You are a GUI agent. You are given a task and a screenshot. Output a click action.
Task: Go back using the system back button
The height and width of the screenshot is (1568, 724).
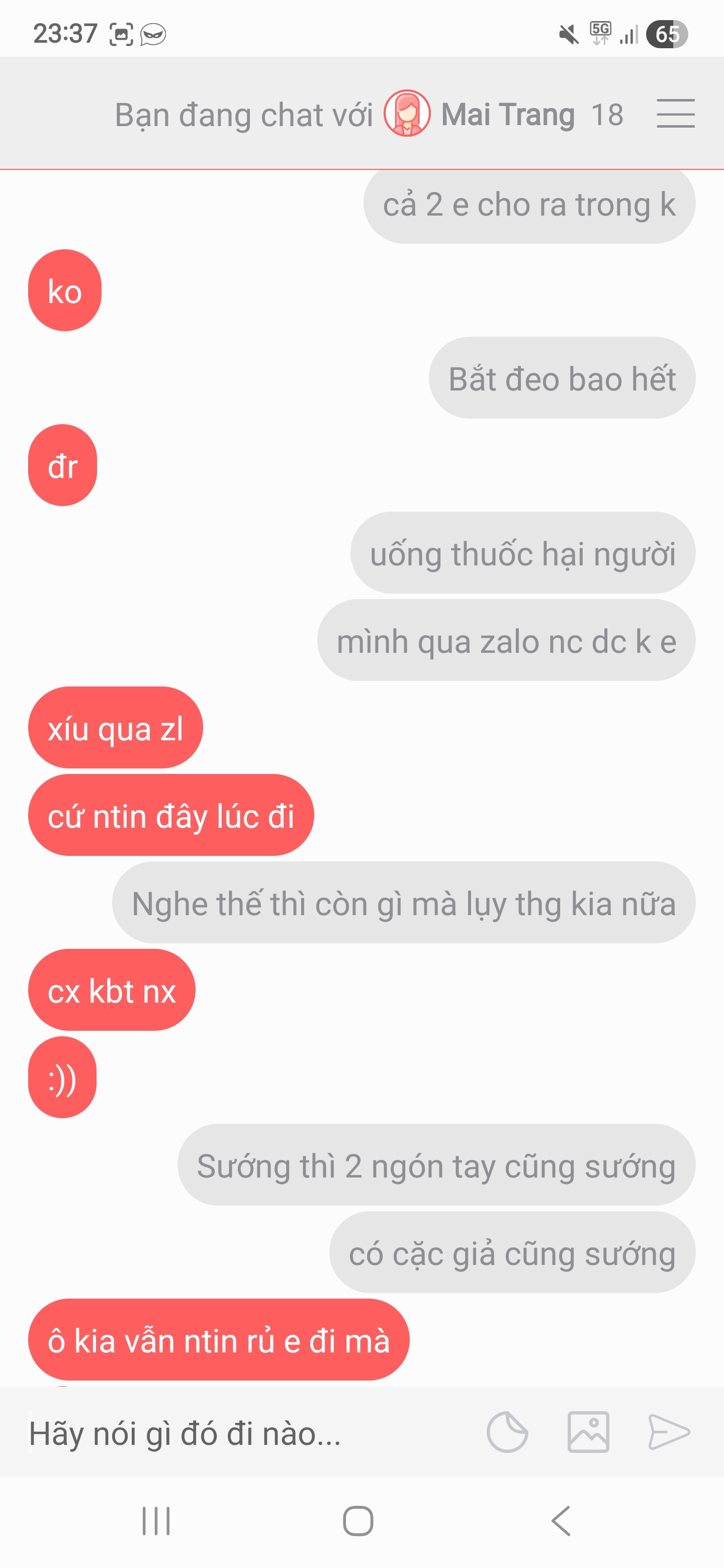click(561, 1521)
